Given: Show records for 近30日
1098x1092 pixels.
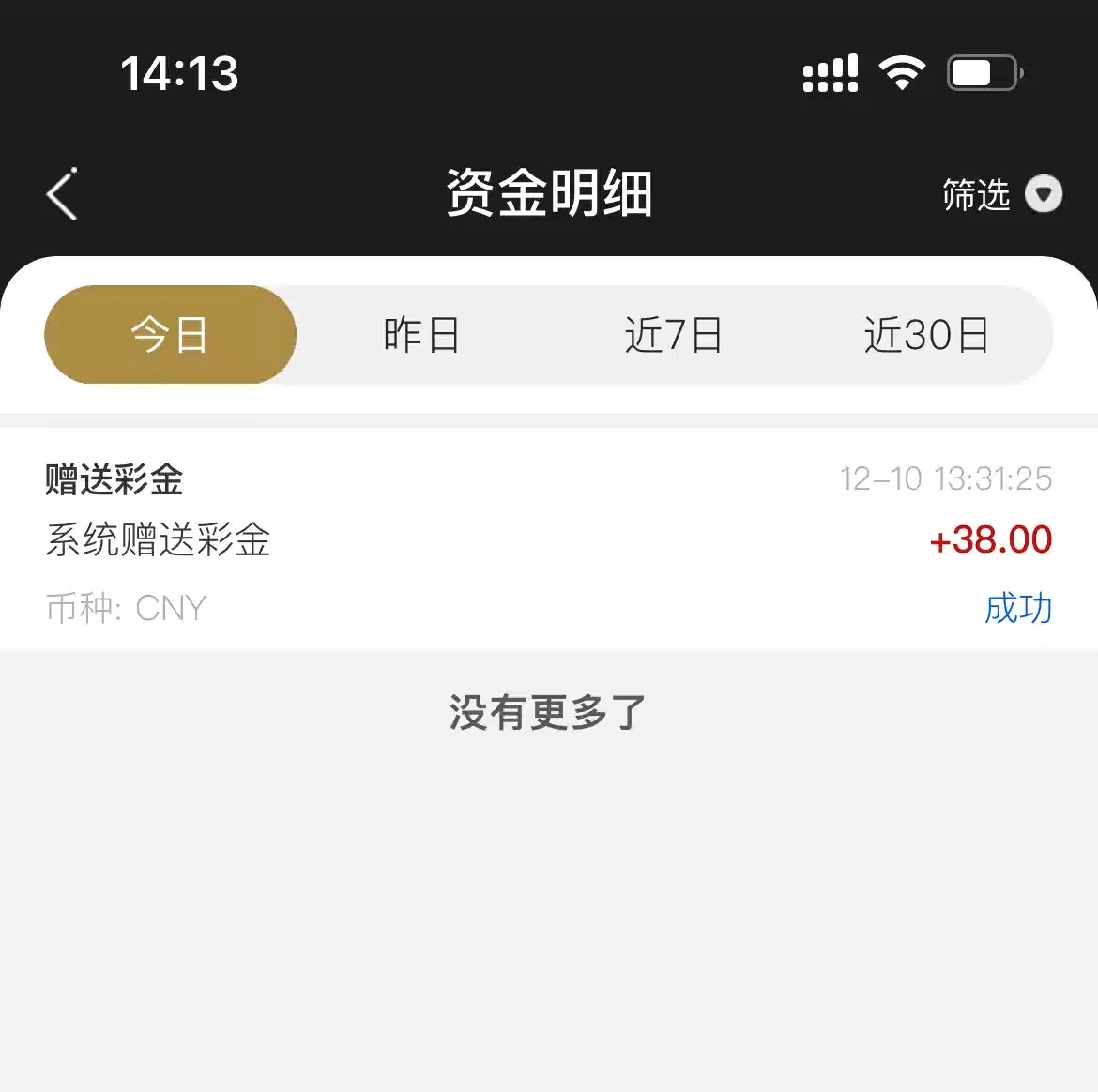Looking at the screenshot, I should click(x=925, y=335).
